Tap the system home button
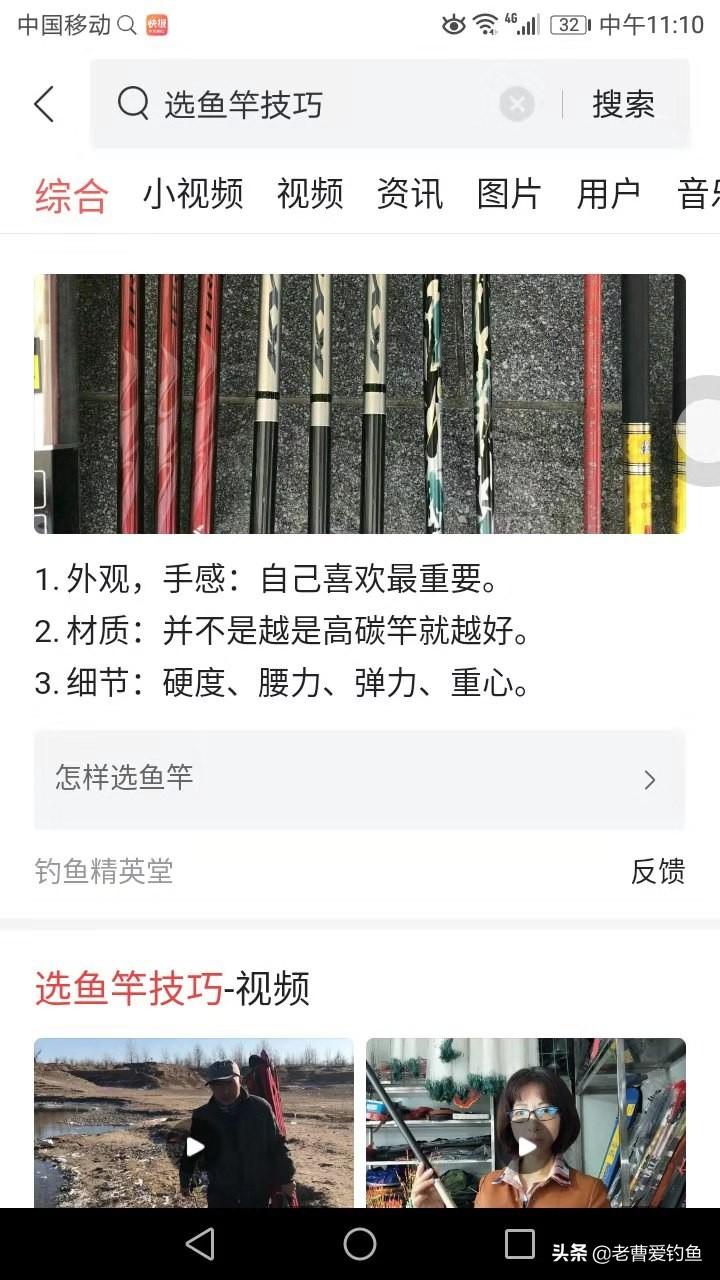720x1280 pixels. pos(360,1244)
